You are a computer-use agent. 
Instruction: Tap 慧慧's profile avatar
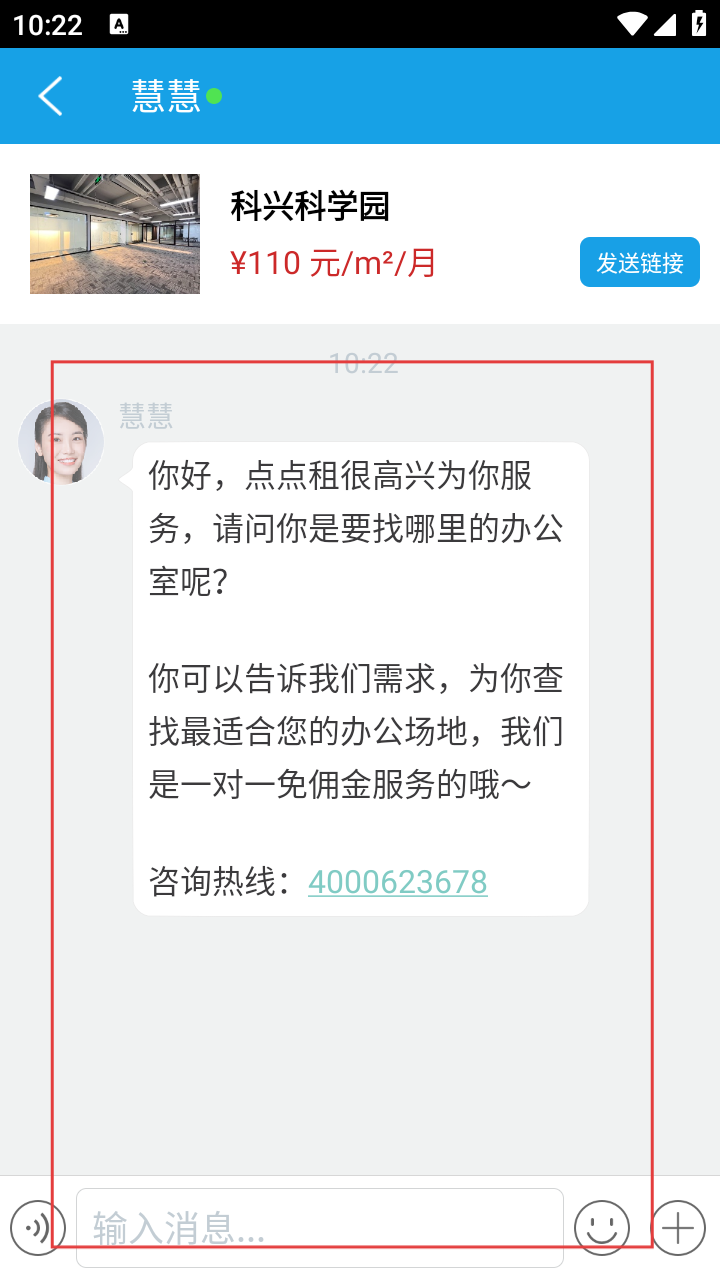point(61,441)
